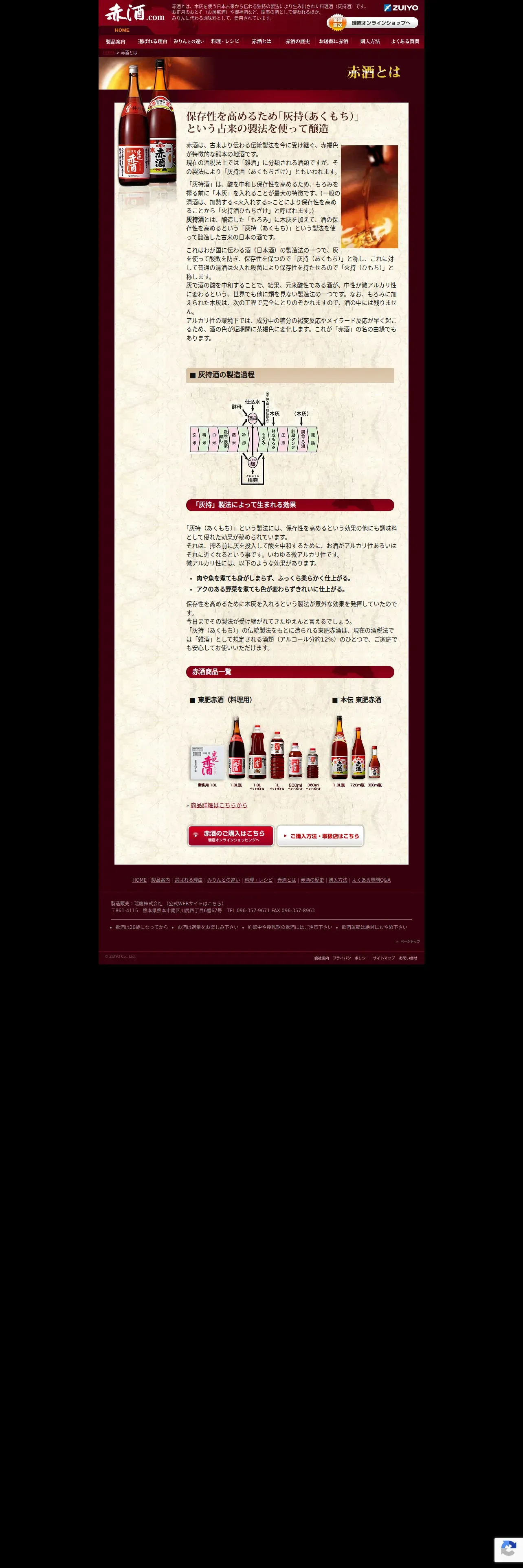Open お問い合せ in the footer

coord(408,958)
